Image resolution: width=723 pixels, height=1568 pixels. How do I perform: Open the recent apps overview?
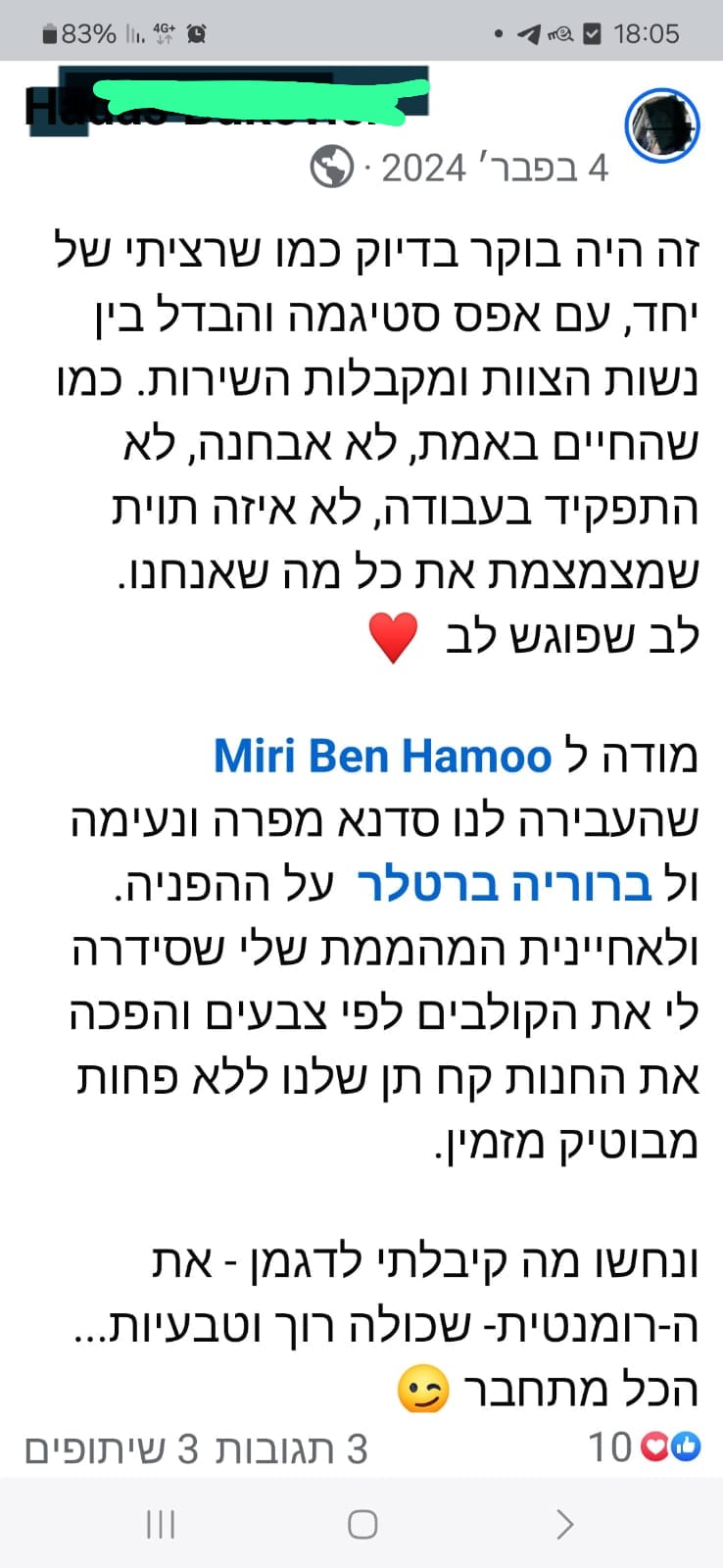pyautogui.click(x=160, y=1524)
